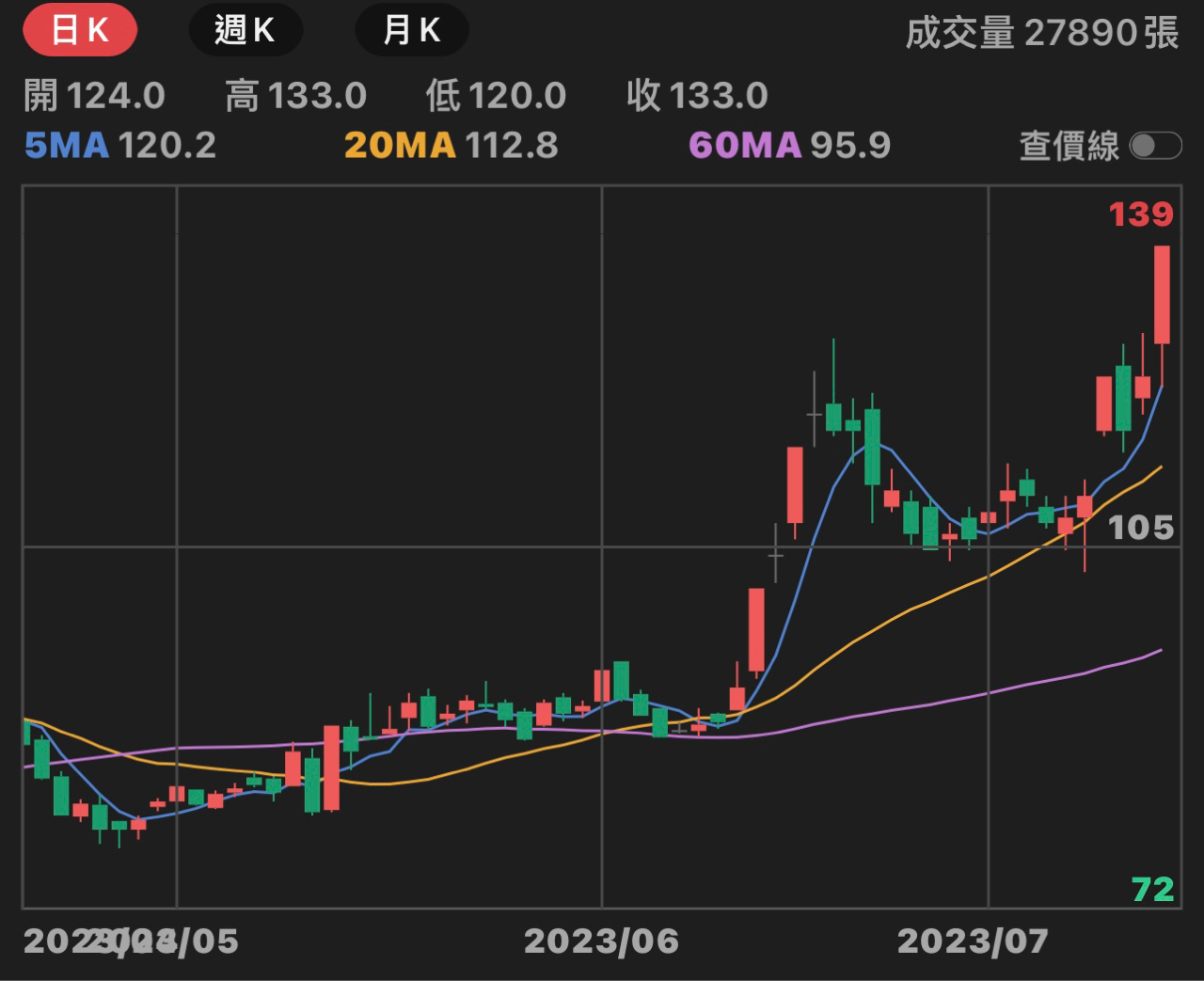The image size is (1204, 981).
Task: Switch to the 月K monthly chart
Action: coord(411,30)
